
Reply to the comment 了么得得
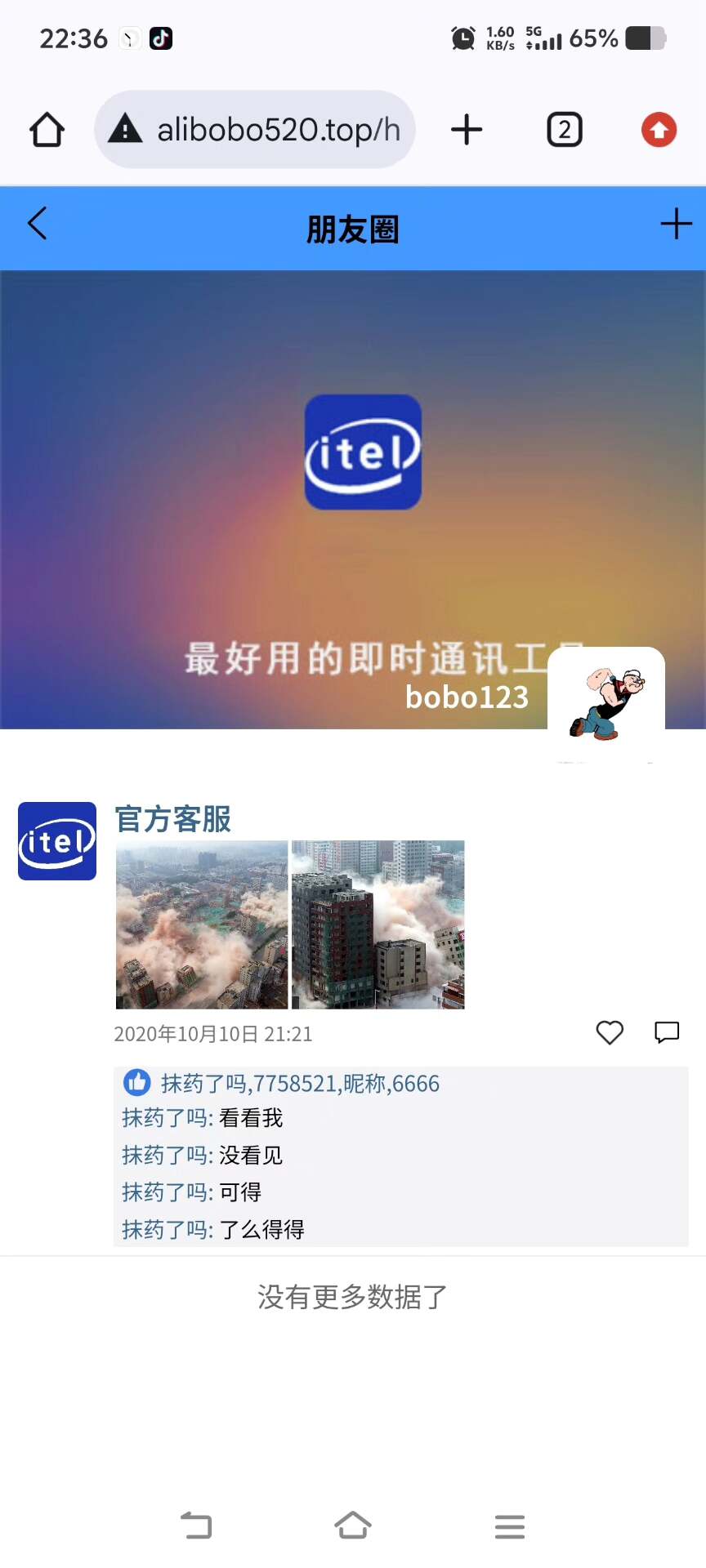261,1230
